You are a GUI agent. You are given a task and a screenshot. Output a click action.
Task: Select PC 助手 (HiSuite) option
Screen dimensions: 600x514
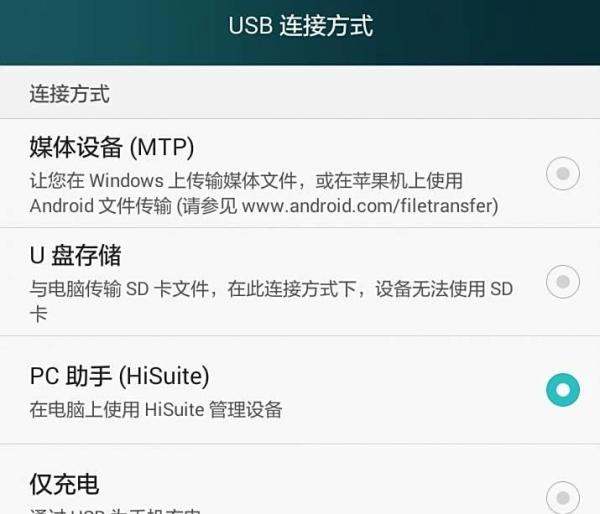(x=562, y=389)
